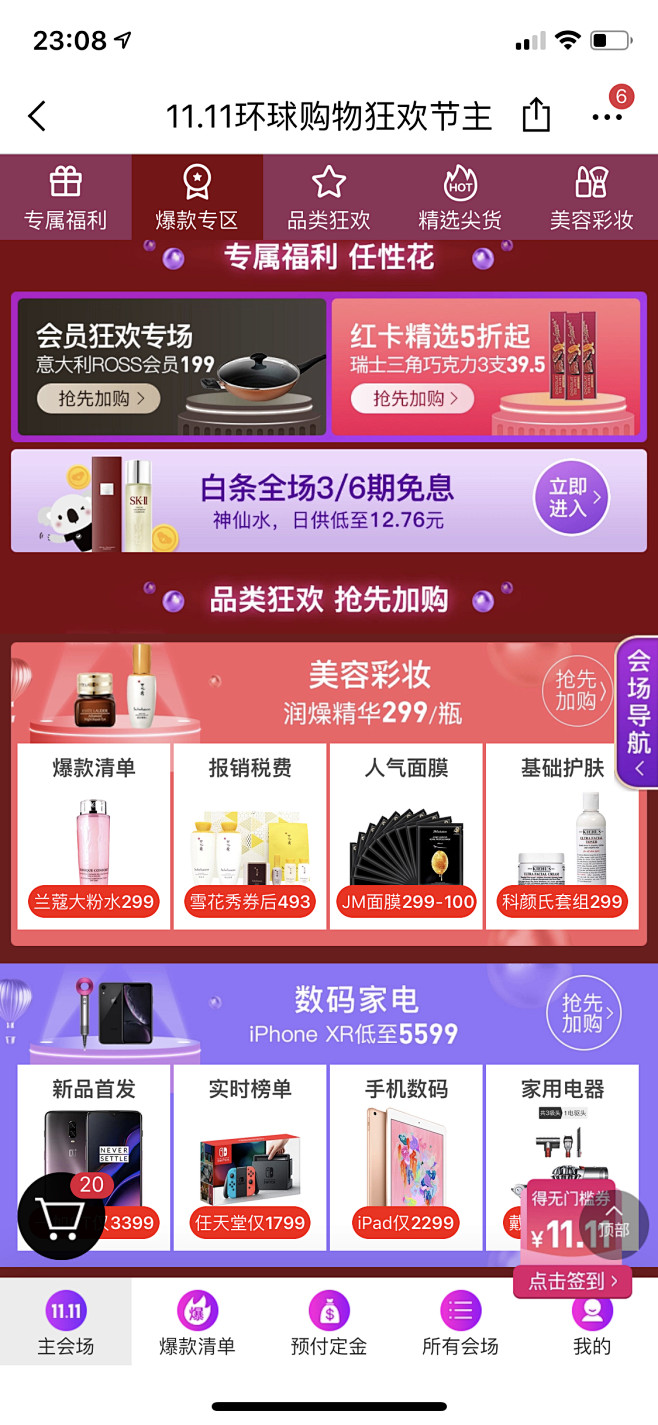Switch to the 精选尖货 top tab
The image size is (658, 1425).
pos(460,198)
